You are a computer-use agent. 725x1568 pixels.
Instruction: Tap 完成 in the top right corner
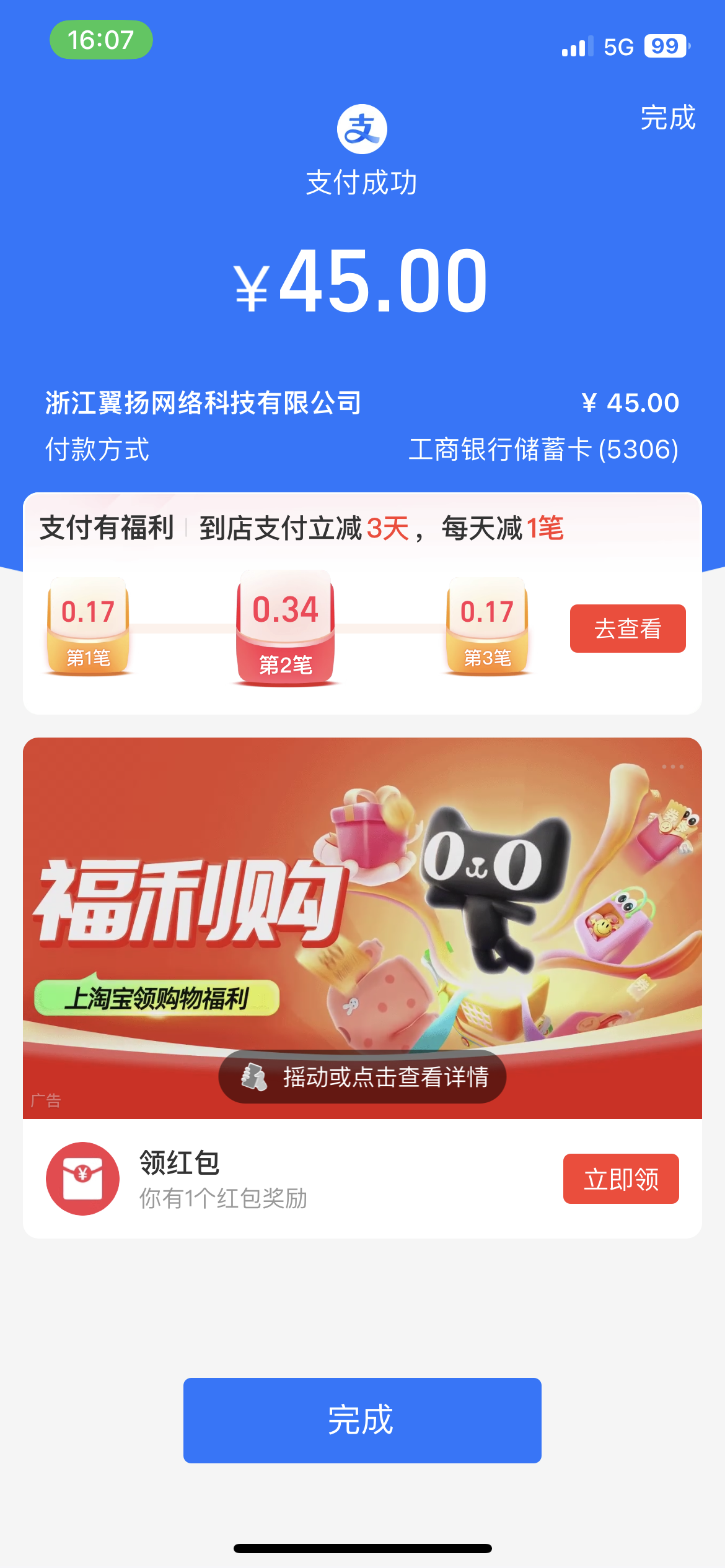667,118
